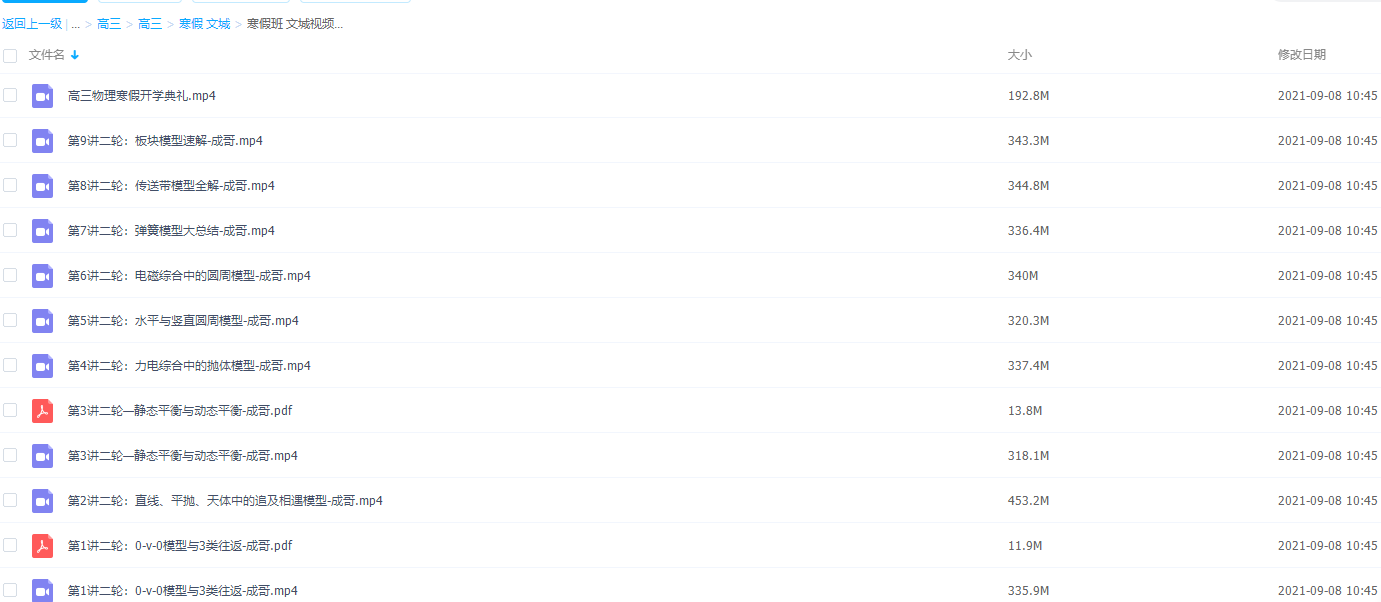Viewport: 1381px width, 602px height.
Task: Select the checkbox for 第9讲 板块模型速解
Action: click(x=10, y=140)
